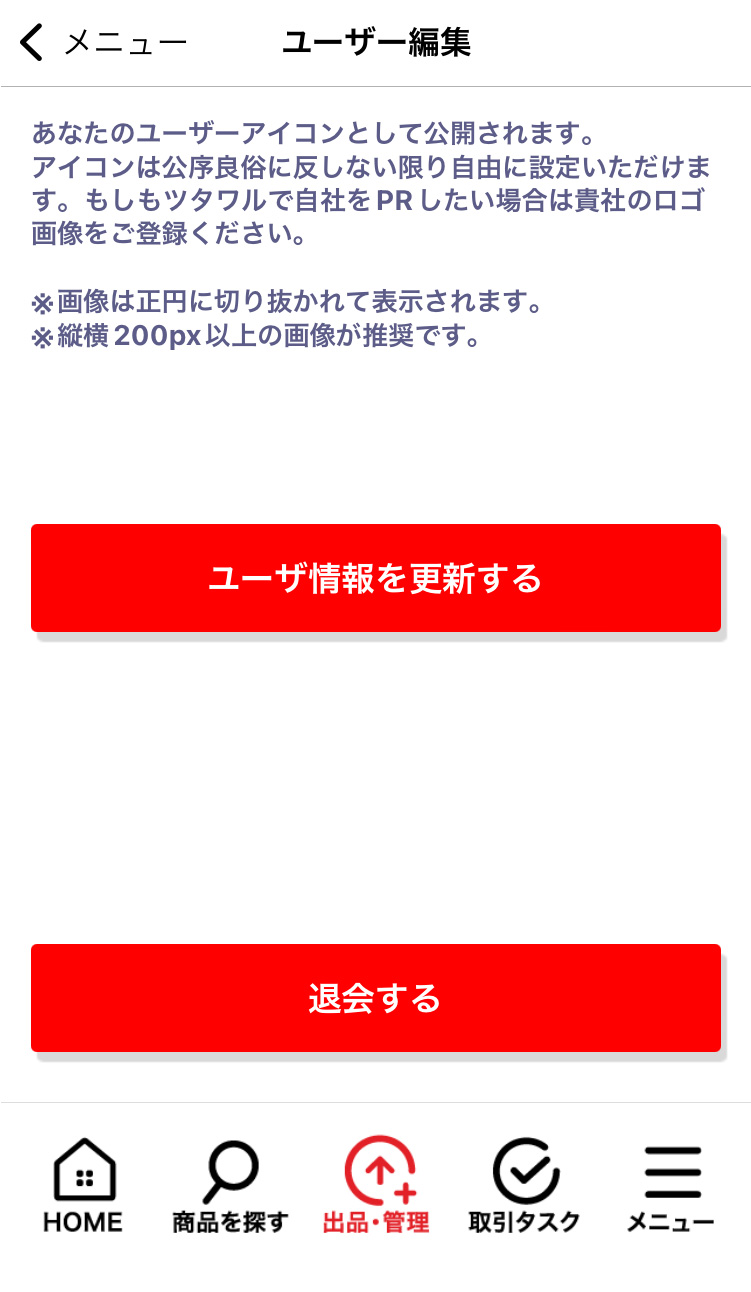Open the メニュー tab in the bottom bar
The height and width of the screenshot is (1292, 751).
(x=670, y=1185)
